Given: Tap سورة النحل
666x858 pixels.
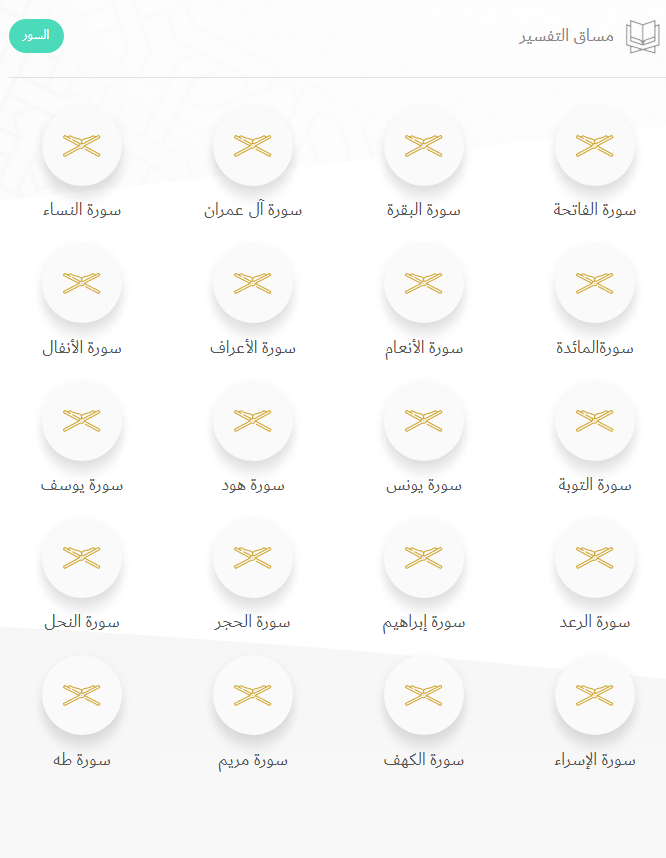Looking at the screenshot, I should click(82, 558).
